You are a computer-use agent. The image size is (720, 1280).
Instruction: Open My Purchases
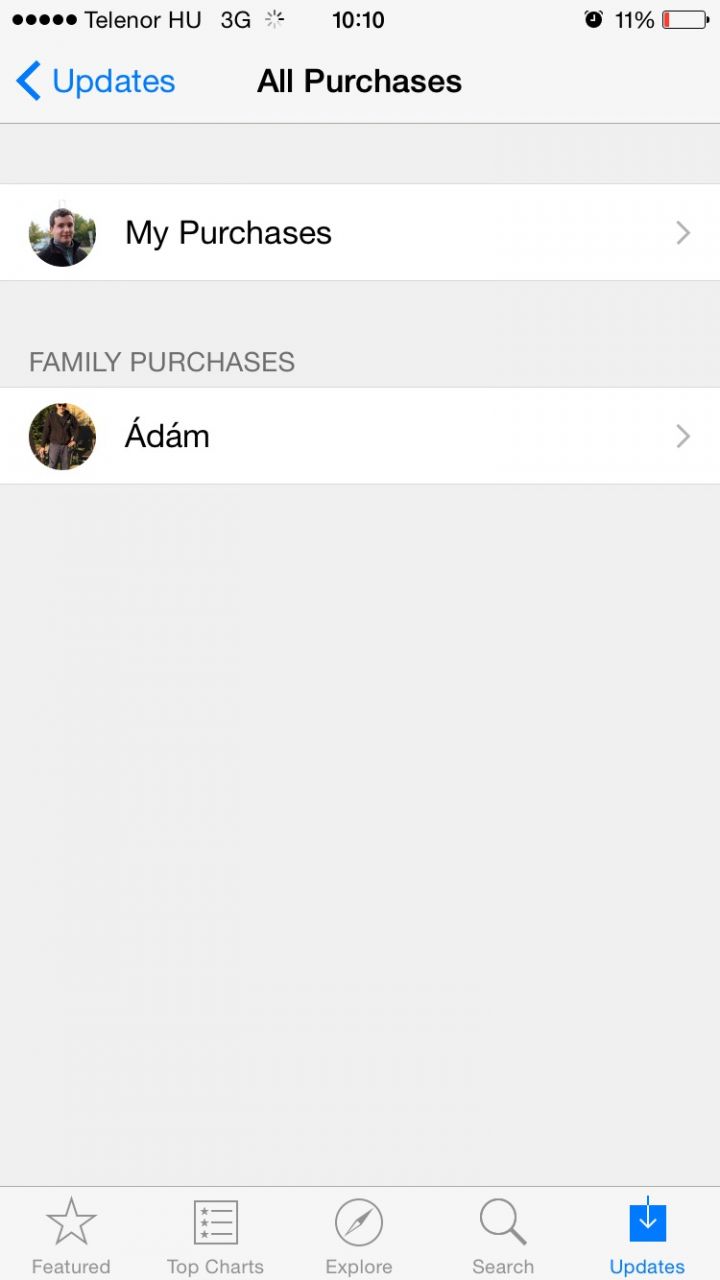click(x=360, y=232)
